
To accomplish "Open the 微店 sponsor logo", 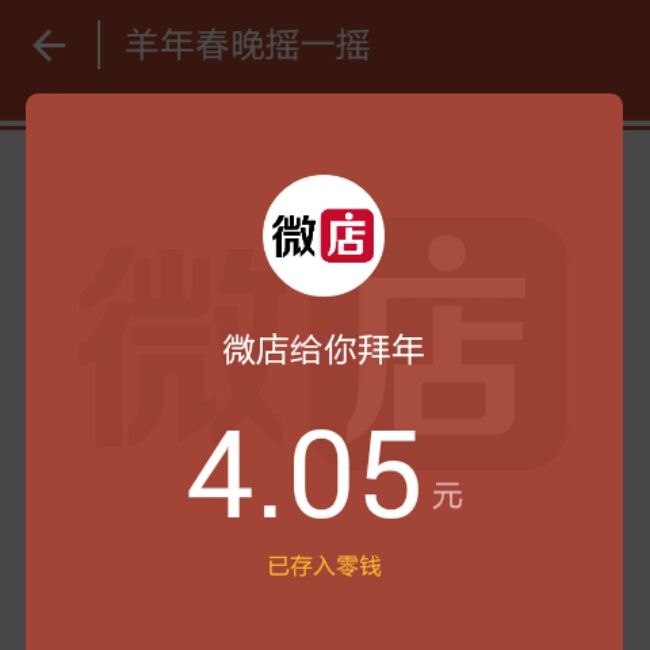I will tap(324, 236).
